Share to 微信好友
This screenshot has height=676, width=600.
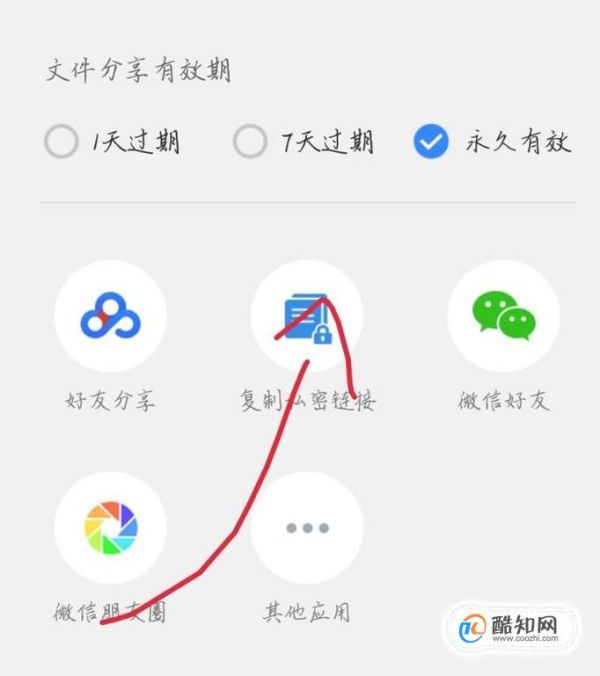click(x=503, y=316)
